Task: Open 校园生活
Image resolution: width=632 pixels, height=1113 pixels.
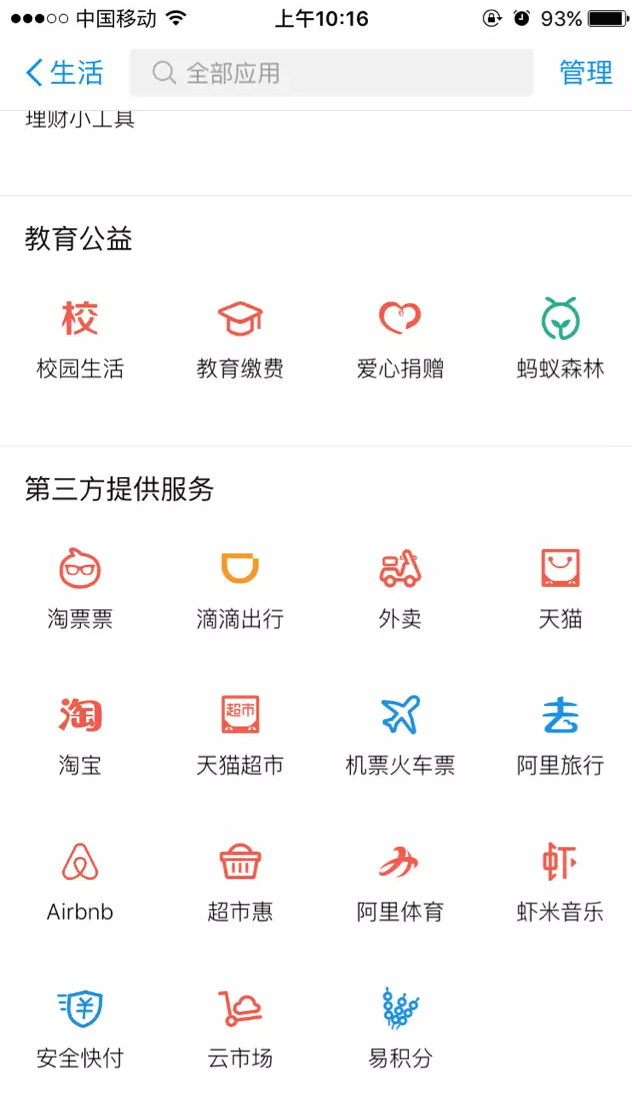Action: pyautogui.click(x=80, y=339)
